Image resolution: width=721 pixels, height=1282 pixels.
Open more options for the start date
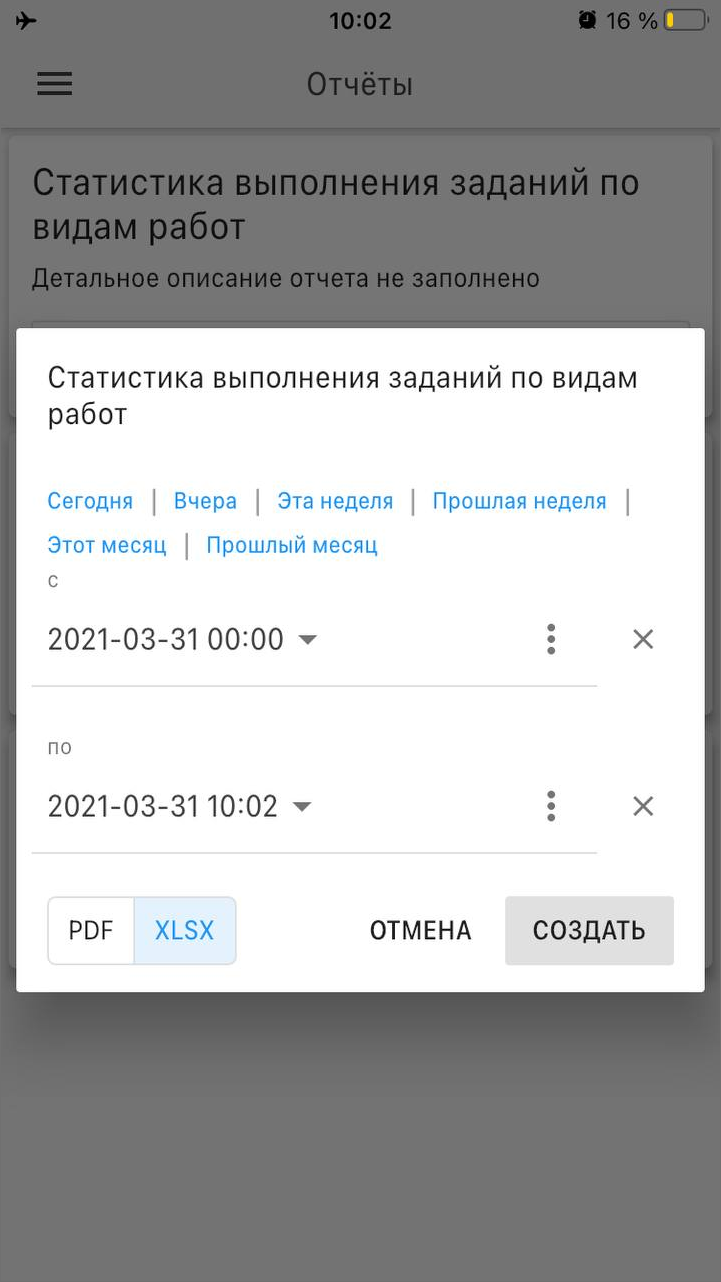[x=551, y=639]
